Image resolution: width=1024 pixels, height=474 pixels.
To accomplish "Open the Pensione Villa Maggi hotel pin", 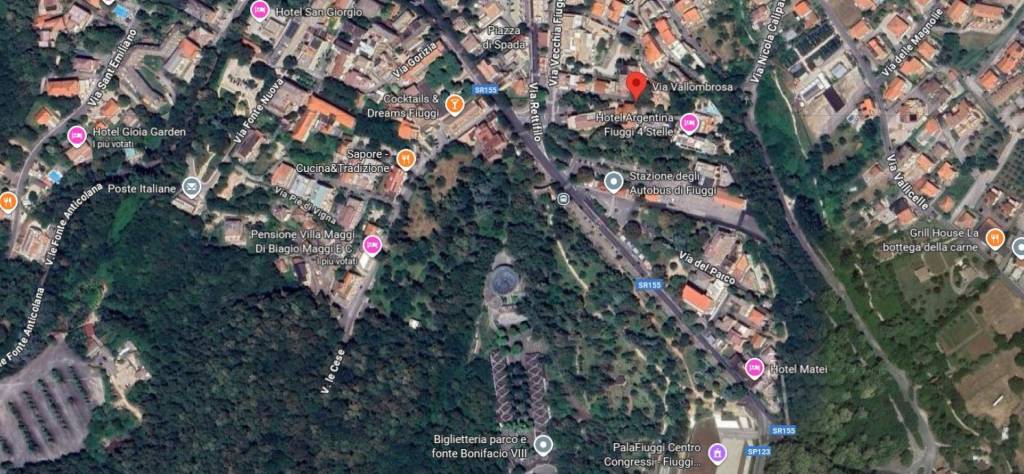I will pyautogui.click(x=372, y=244).
